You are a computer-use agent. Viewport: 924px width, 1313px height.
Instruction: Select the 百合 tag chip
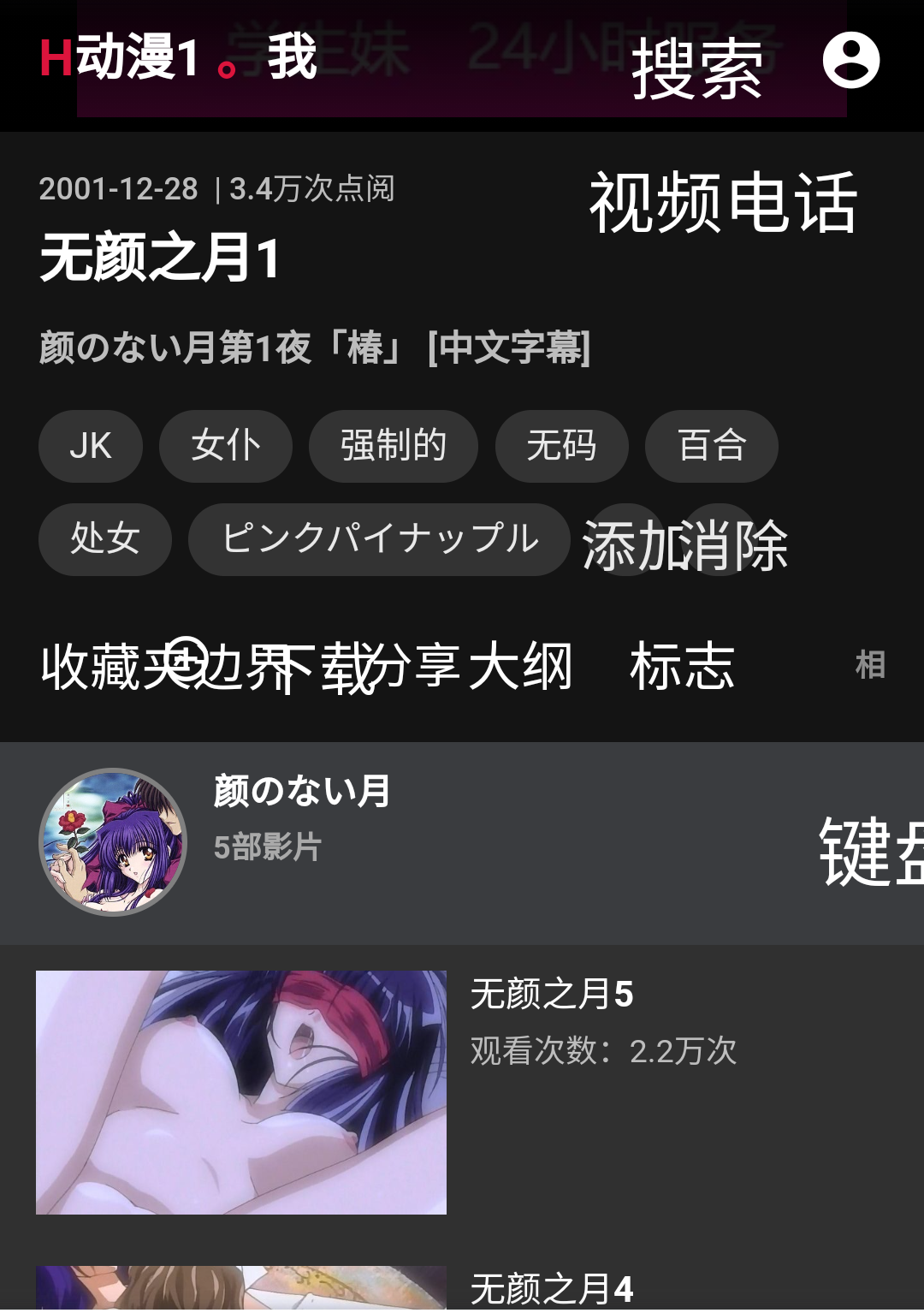[711, 446]
